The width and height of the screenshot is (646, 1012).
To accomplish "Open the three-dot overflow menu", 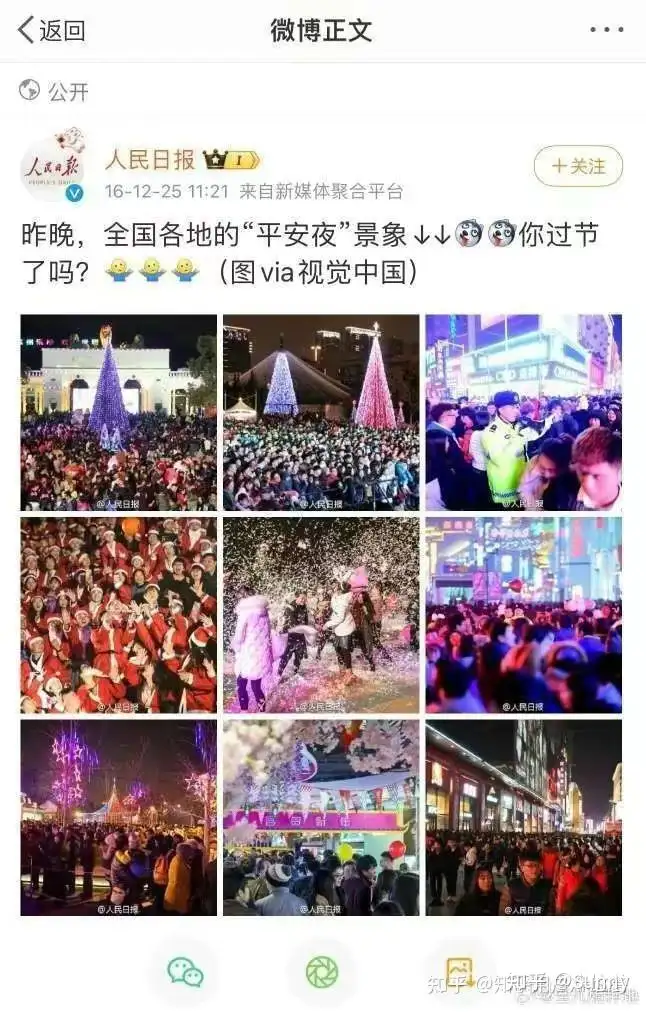I will pos(606,30).
